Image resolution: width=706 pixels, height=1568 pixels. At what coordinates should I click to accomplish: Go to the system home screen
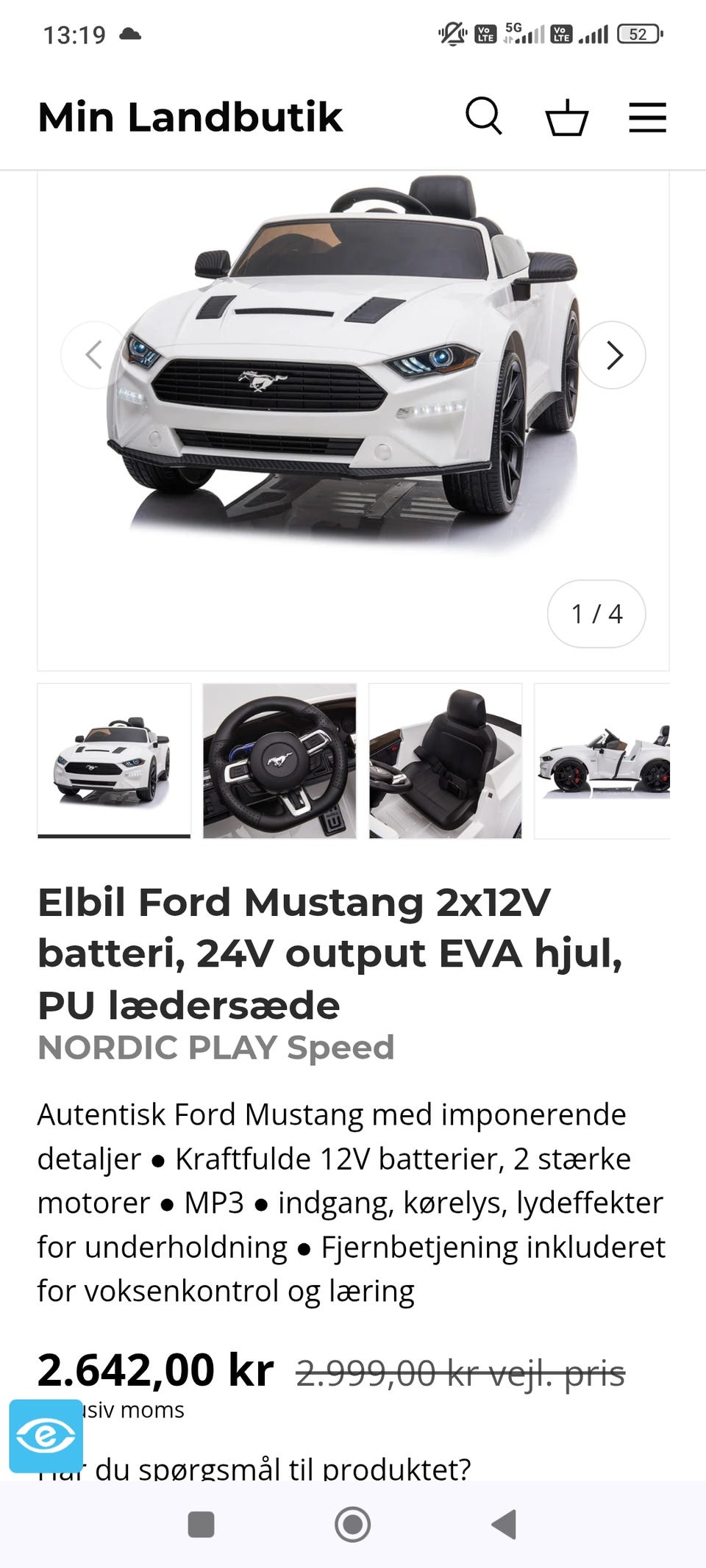pyautogui.click(x=352, y=1524)
